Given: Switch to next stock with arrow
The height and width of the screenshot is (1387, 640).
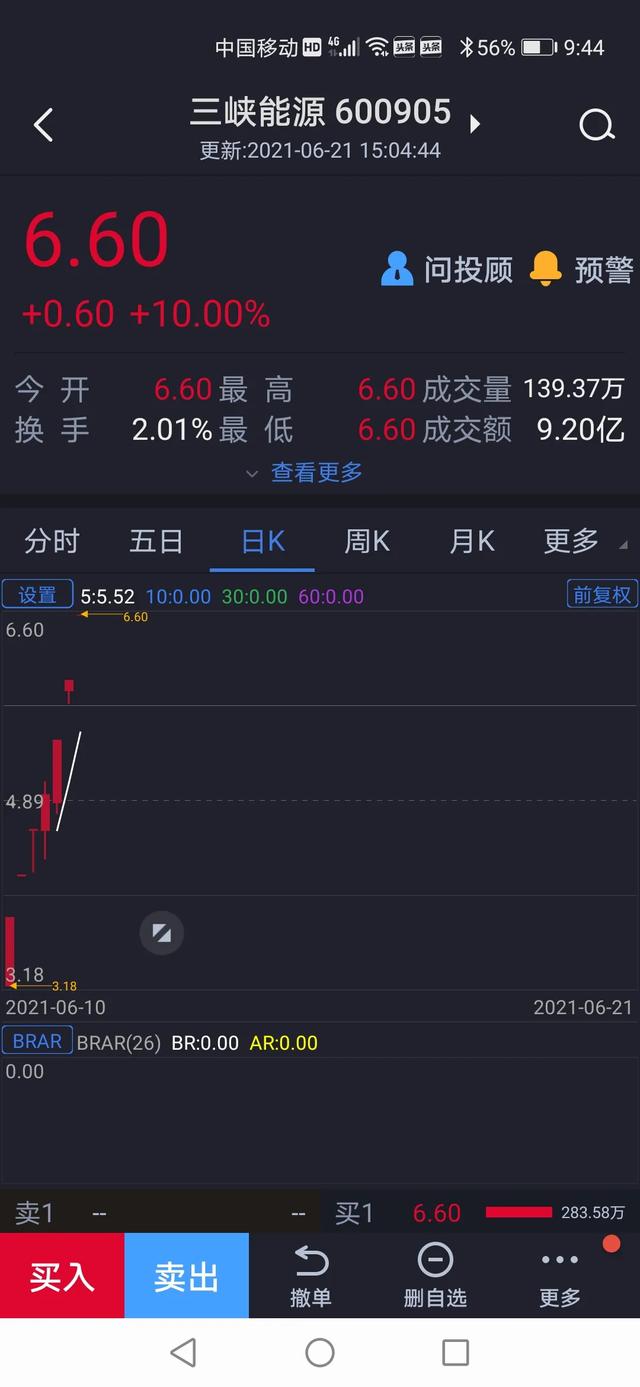Looking at the screenshot, I should click(x=475, y=124).
